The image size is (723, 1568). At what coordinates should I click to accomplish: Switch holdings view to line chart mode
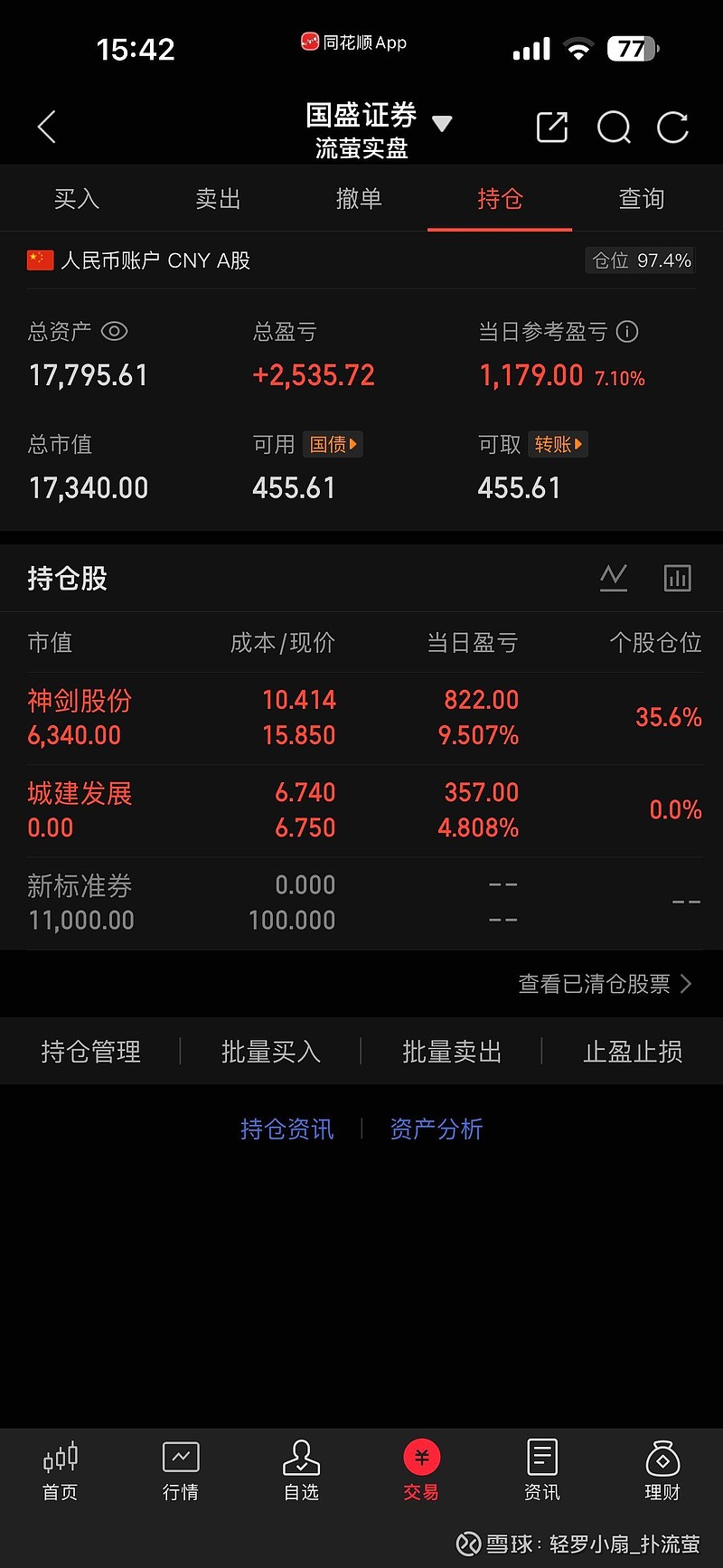pyautogui.click(x=614, y=577)
